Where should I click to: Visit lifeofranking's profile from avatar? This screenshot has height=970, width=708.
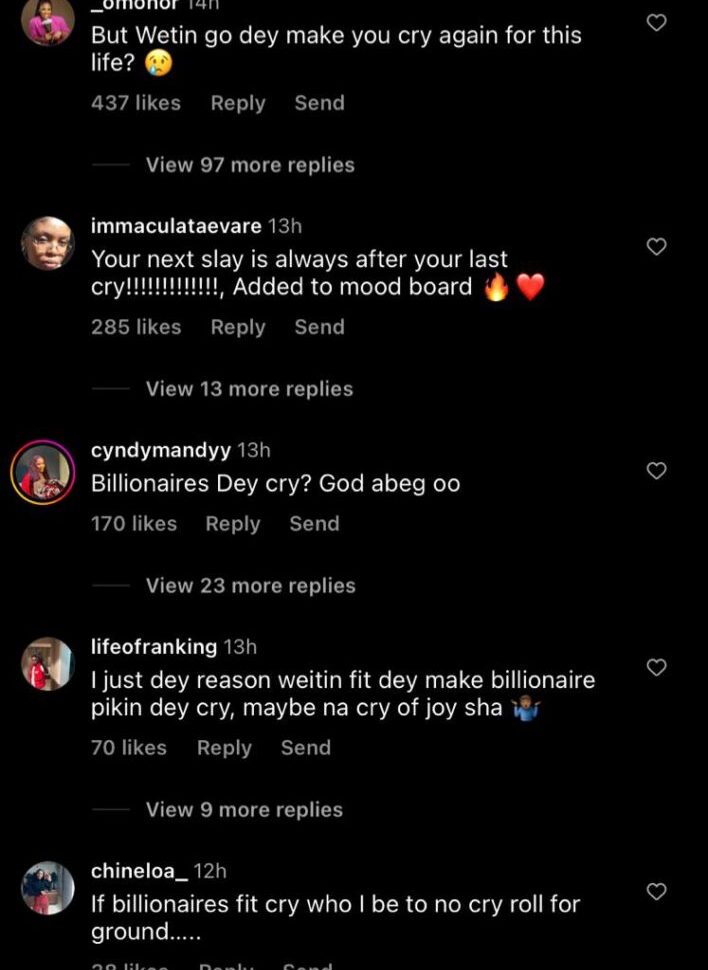[x=48, y=664]
